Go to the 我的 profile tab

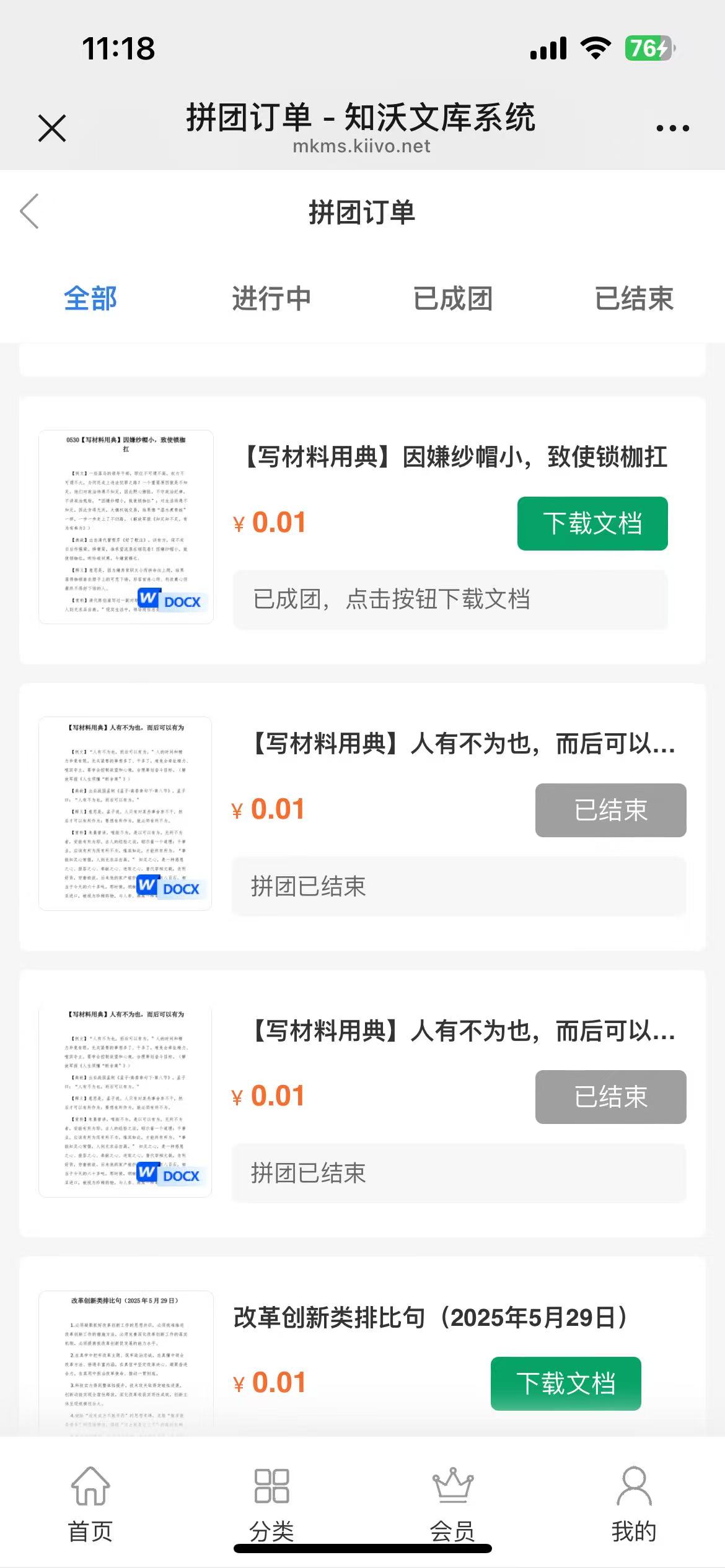tap(634, 1505)
